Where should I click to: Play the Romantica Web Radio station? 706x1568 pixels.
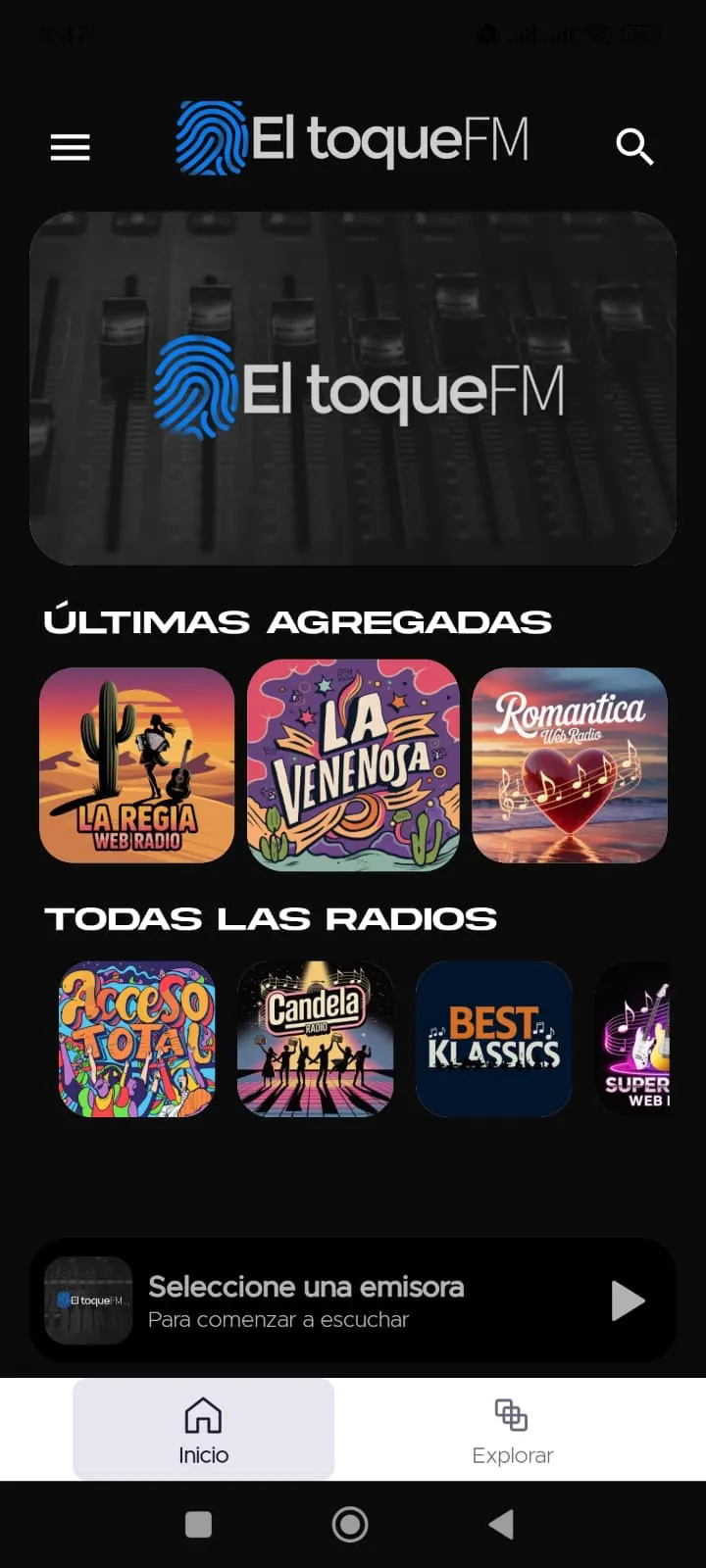(x=569, y=766)
